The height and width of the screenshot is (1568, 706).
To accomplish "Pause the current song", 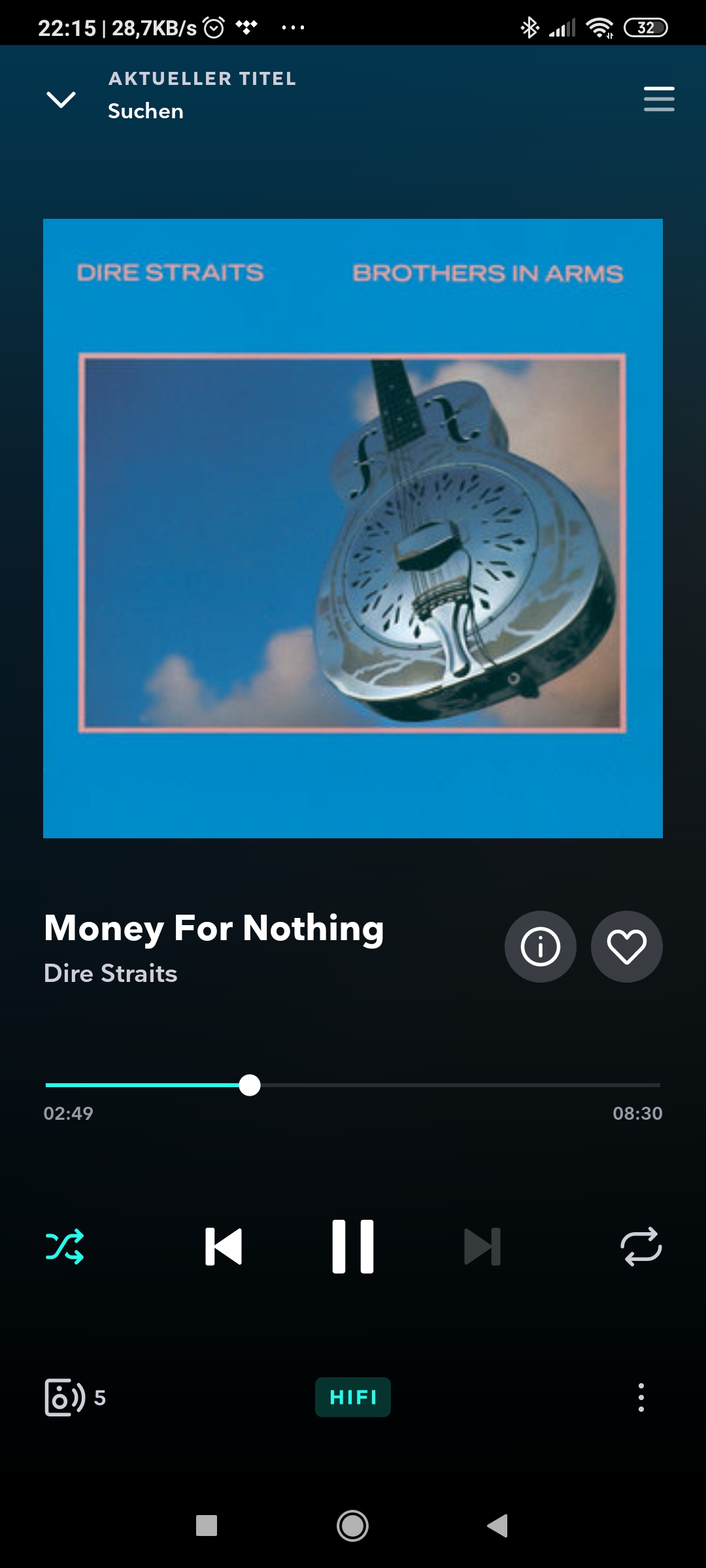I will tap(353, 1247).
